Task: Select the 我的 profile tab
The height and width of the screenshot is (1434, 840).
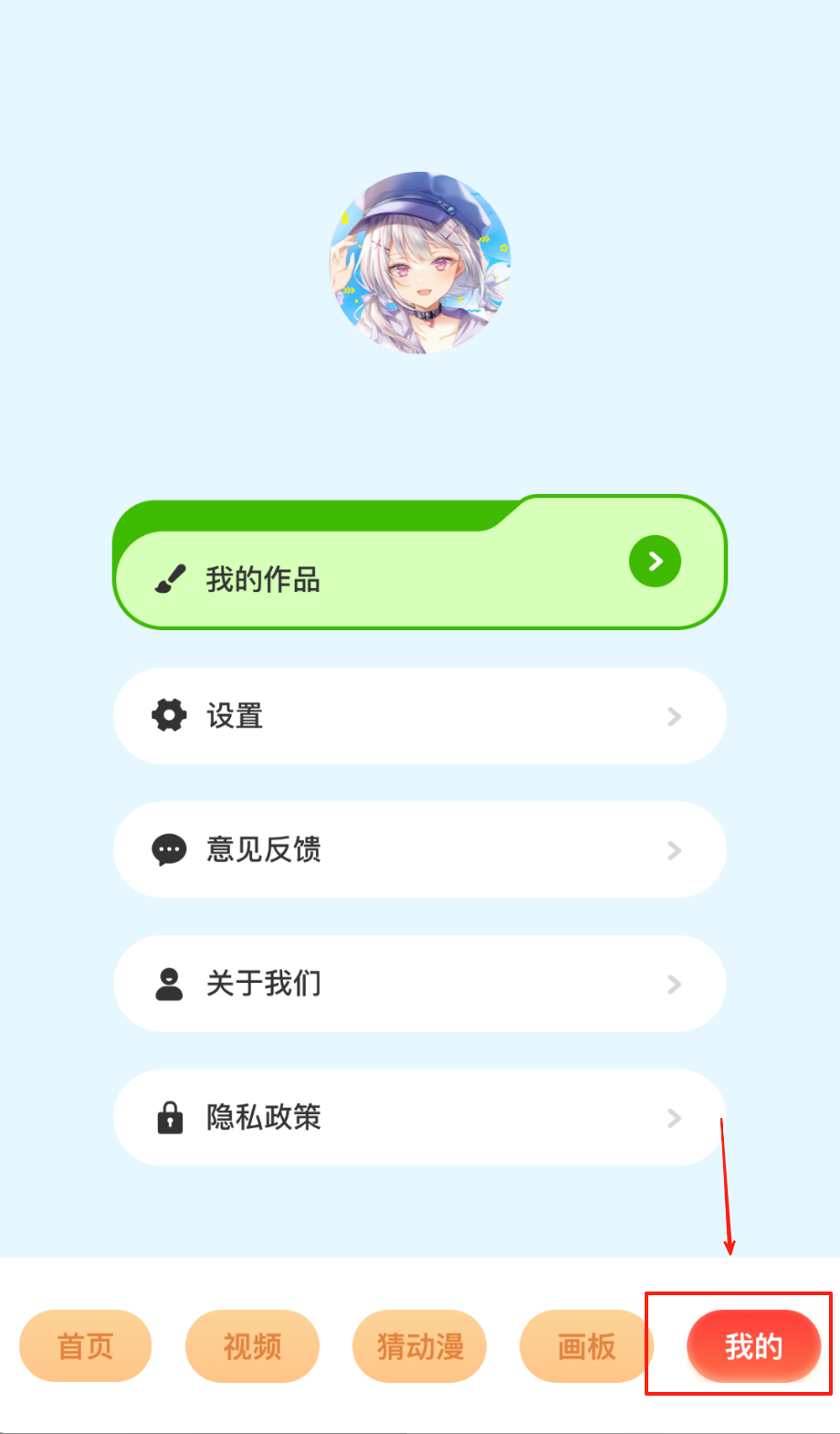Action: pos(753,1346)
